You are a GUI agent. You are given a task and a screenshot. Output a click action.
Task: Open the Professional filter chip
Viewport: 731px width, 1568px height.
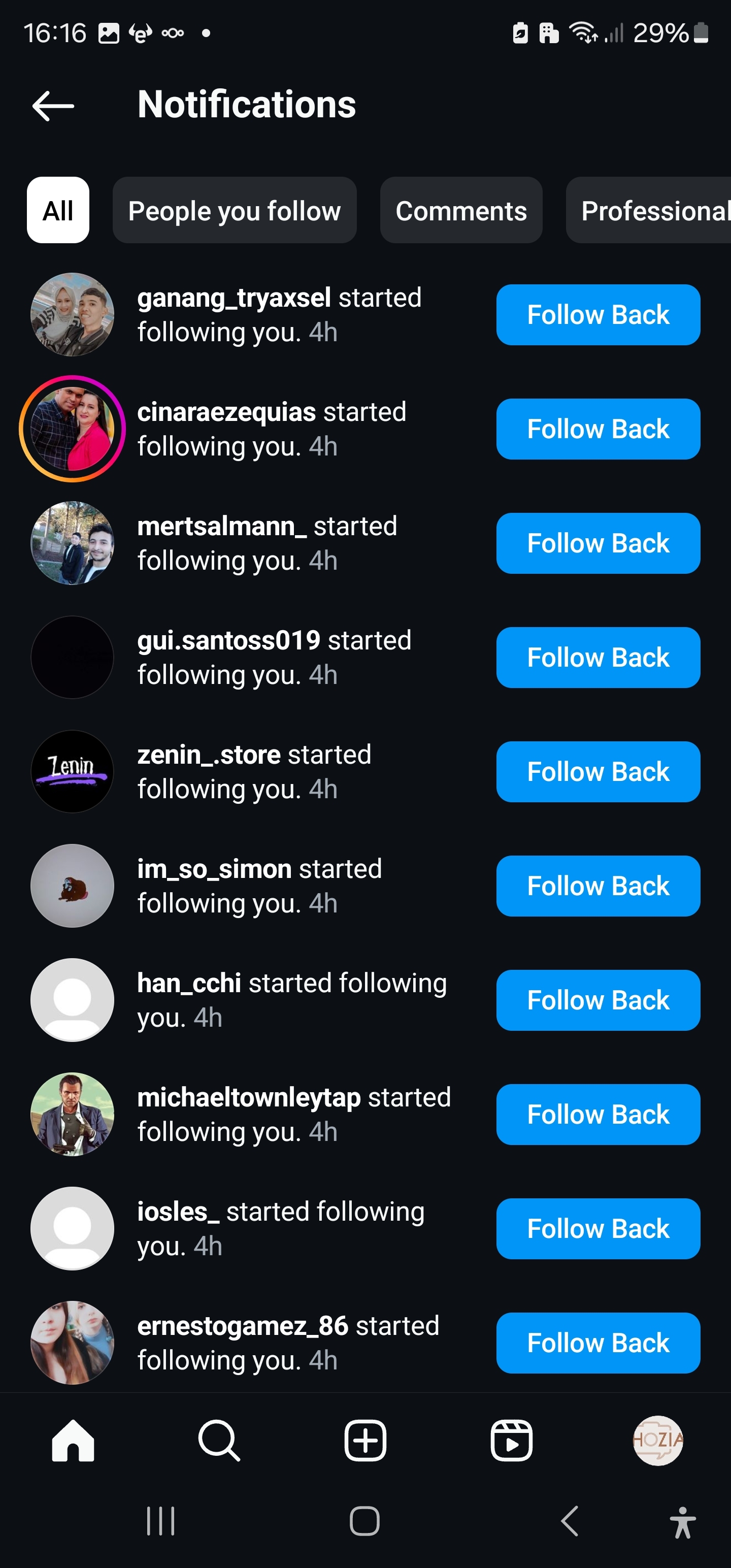(649, 211)
